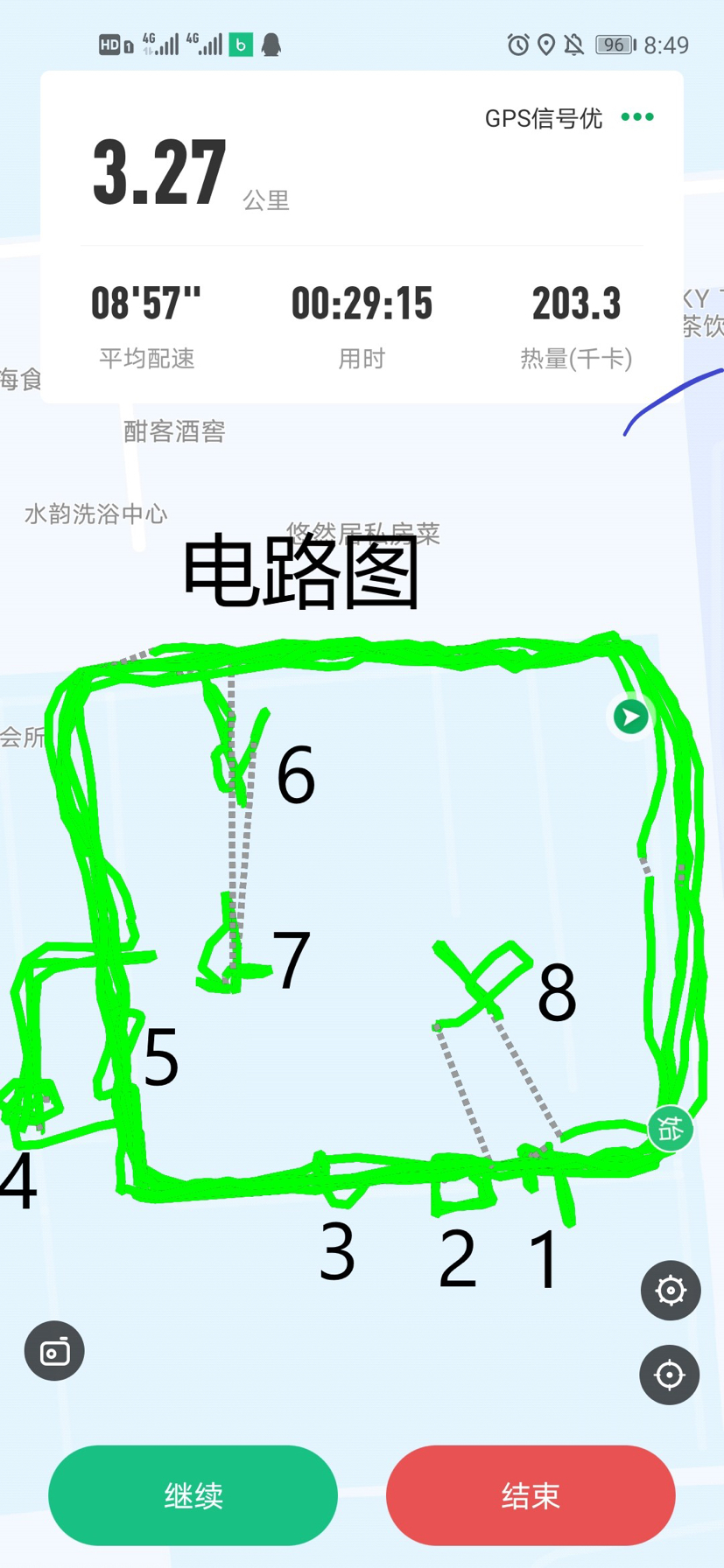
Task: Open map settings gear icon
Action: [671, 1291]
